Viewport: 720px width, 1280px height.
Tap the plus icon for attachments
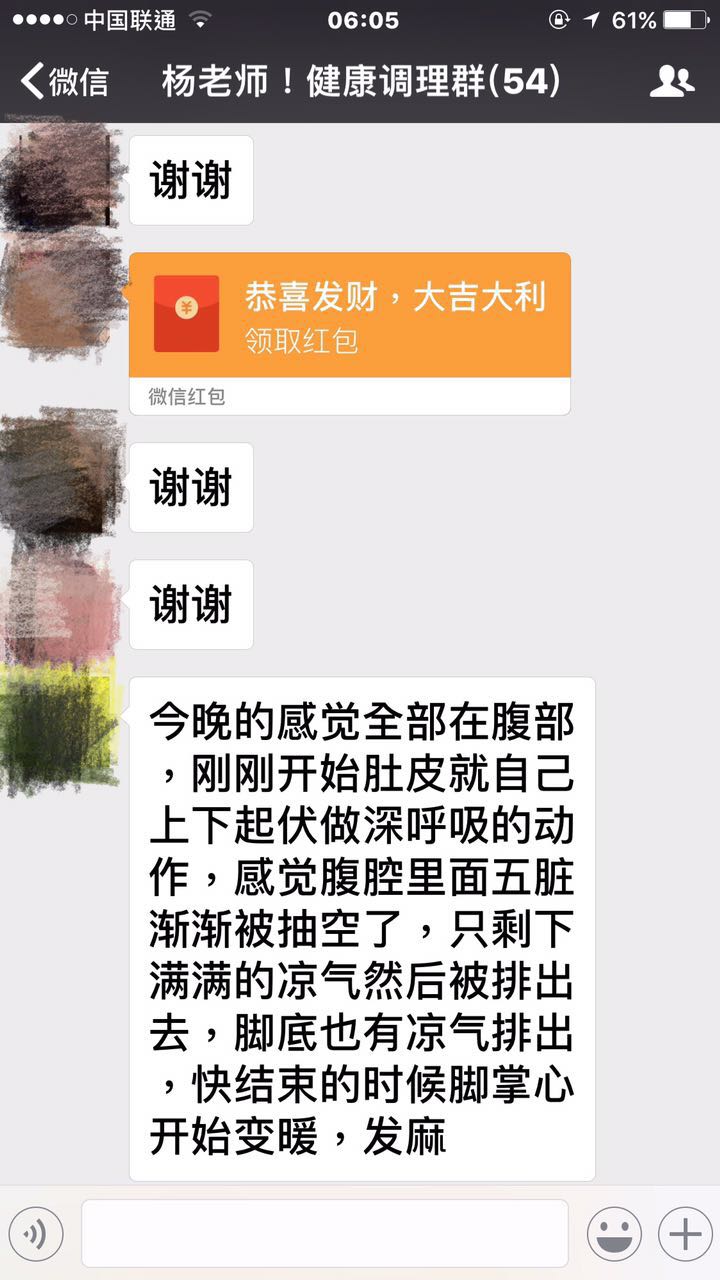pyautogui.click(x=684, y=1232)
